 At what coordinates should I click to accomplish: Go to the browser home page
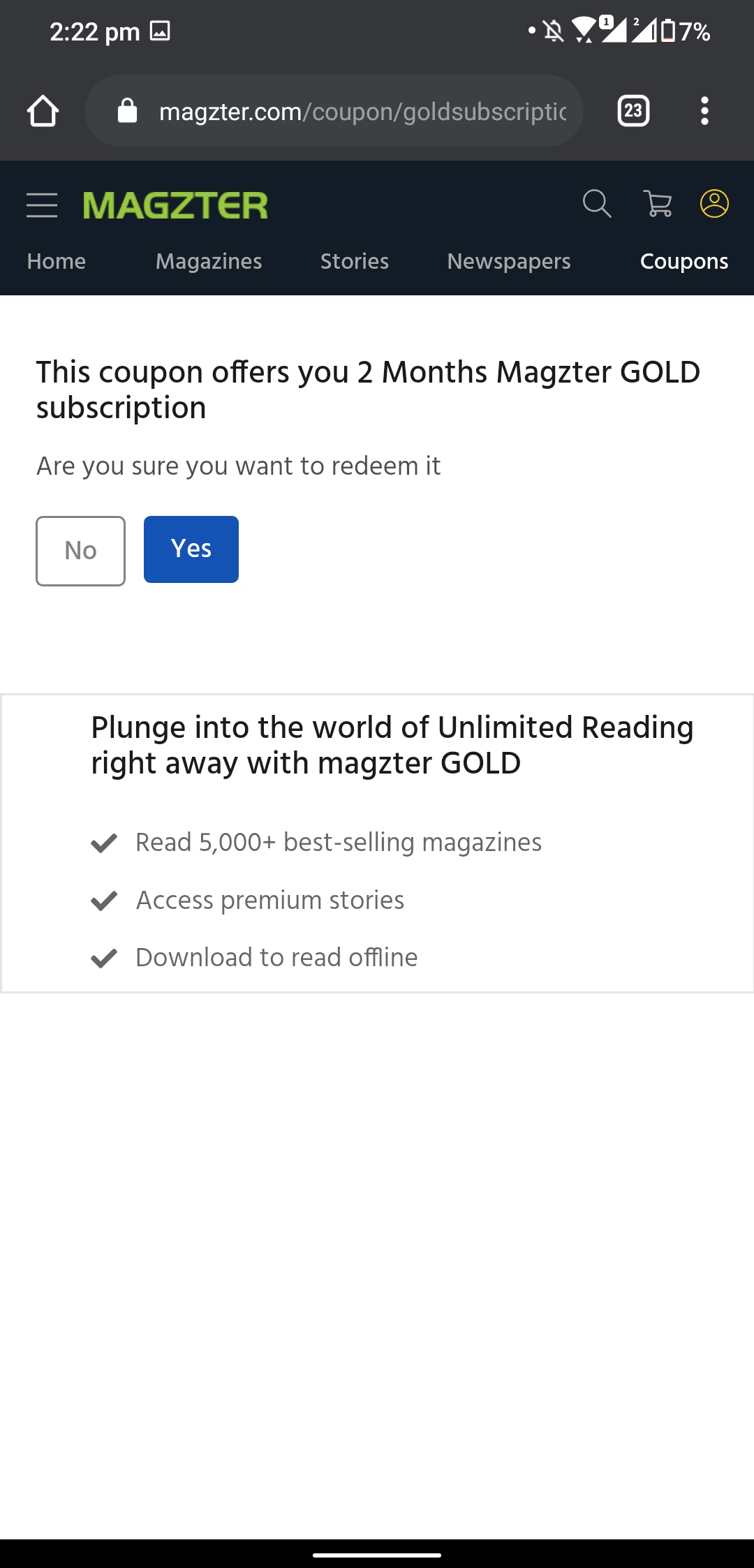point(43,111)
